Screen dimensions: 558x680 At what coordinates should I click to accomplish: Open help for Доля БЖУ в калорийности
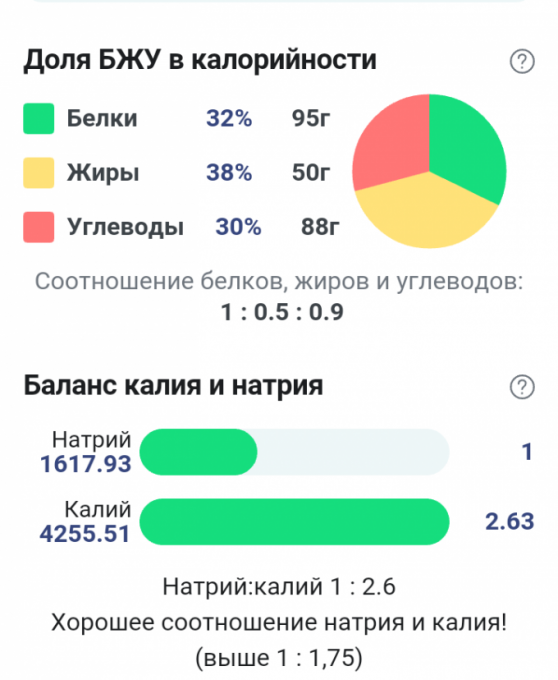522,61
